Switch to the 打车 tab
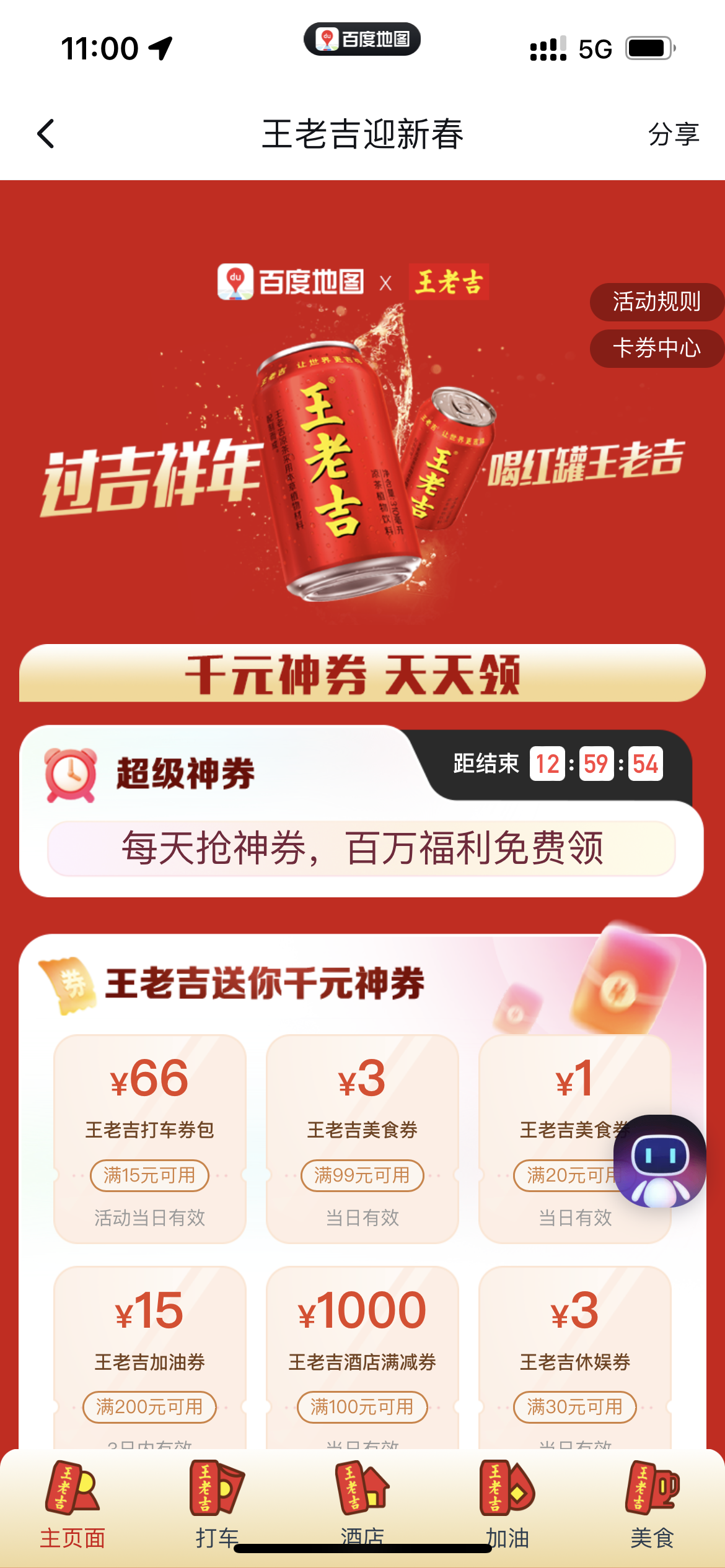The image size is (725, 1568). pyautogui.click(x=217, y=1502)
